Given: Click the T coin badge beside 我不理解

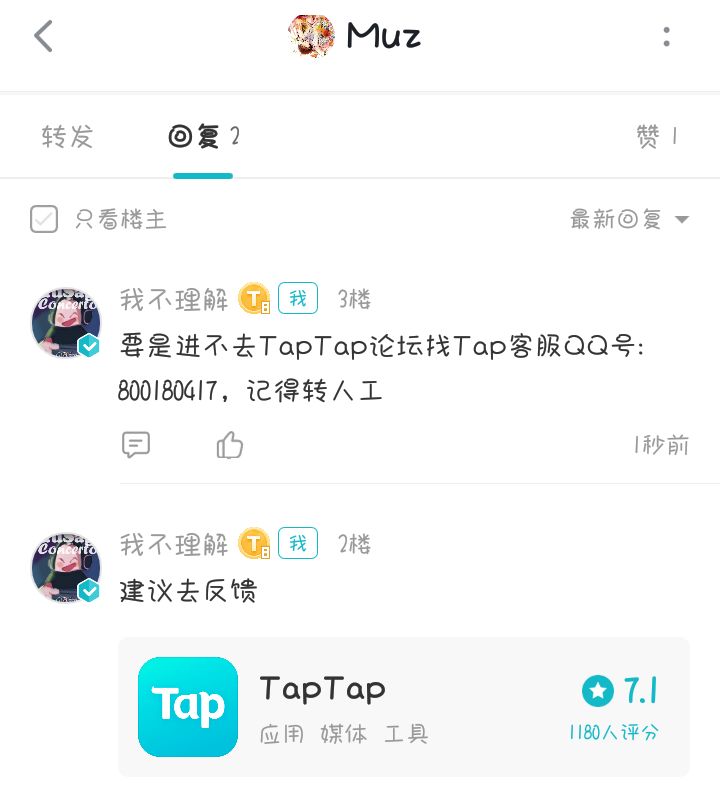Looking at the screenshot, I should point(253,297).
